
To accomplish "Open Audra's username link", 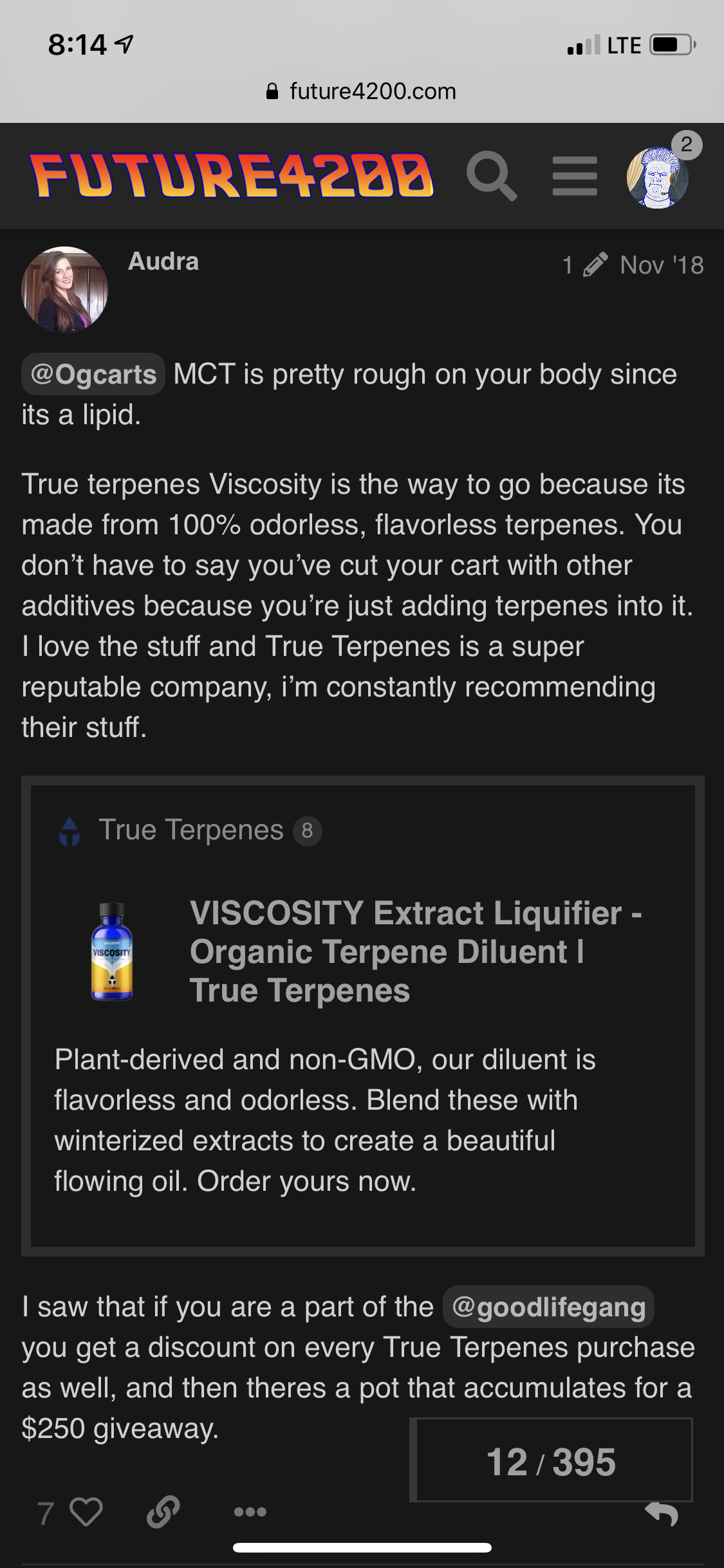I will 163,261.
